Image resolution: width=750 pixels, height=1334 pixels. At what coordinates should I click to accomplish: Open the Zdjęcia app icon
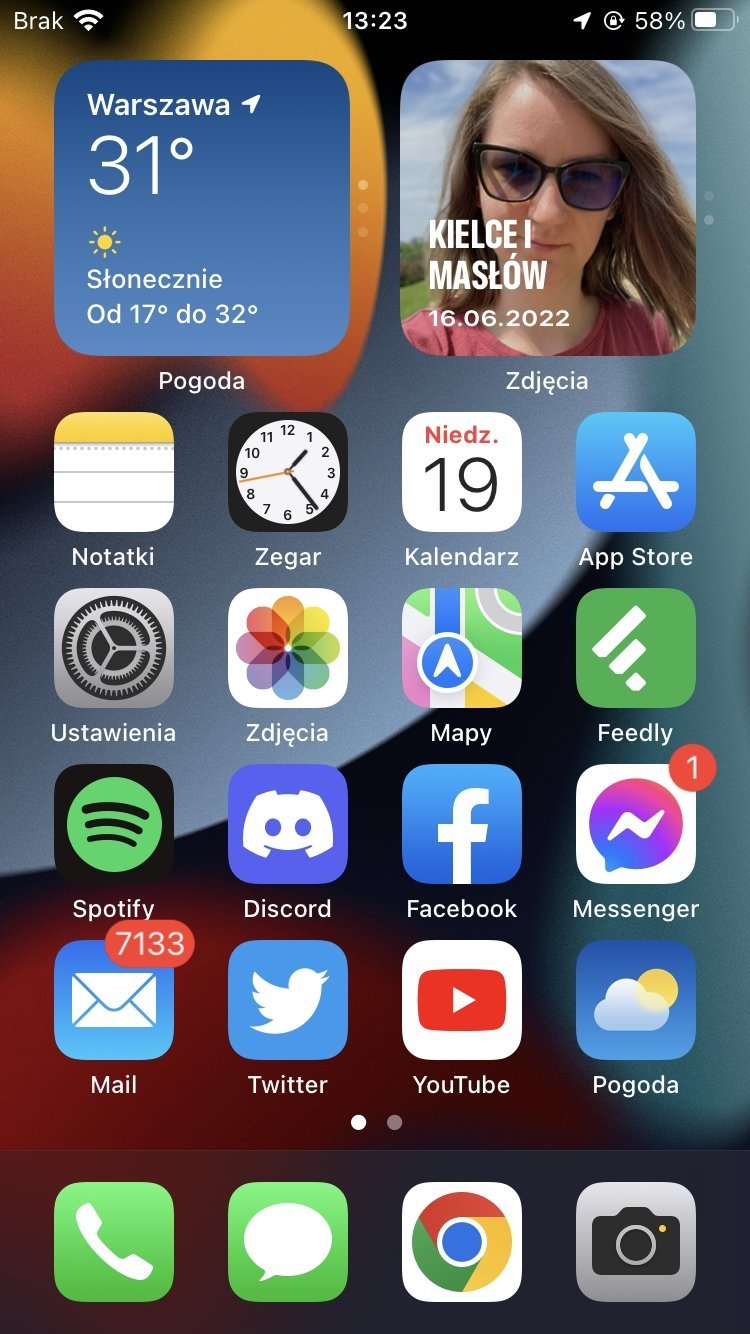pos(288,648)
